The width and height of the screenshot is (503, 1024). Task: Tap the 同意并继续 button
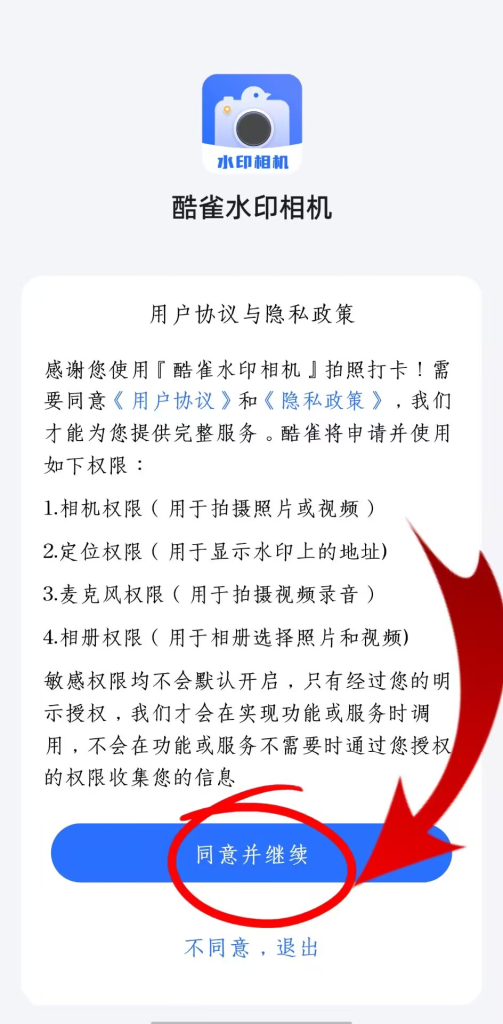[x=252, y=854]
